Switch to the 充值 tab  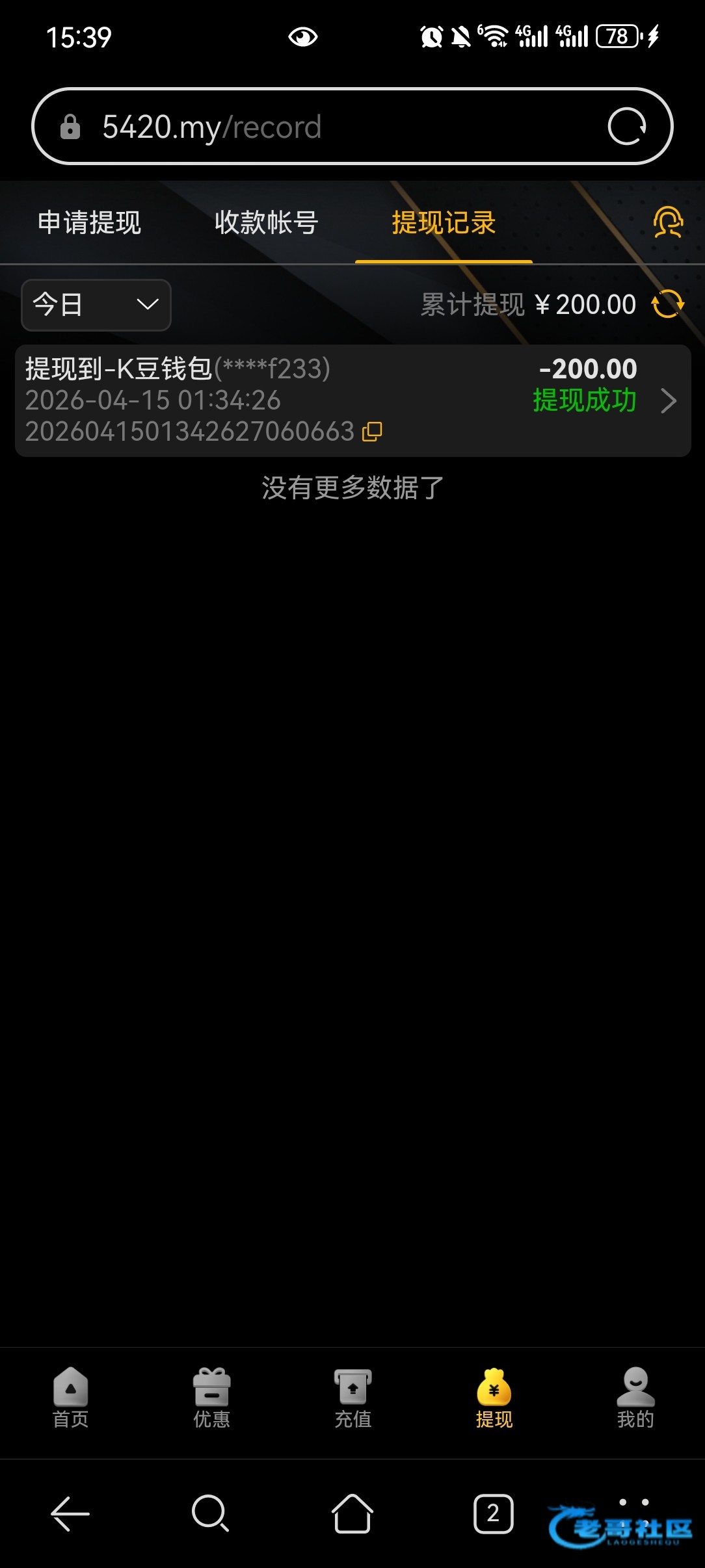pyautogui.click(x=352, y=1398)
